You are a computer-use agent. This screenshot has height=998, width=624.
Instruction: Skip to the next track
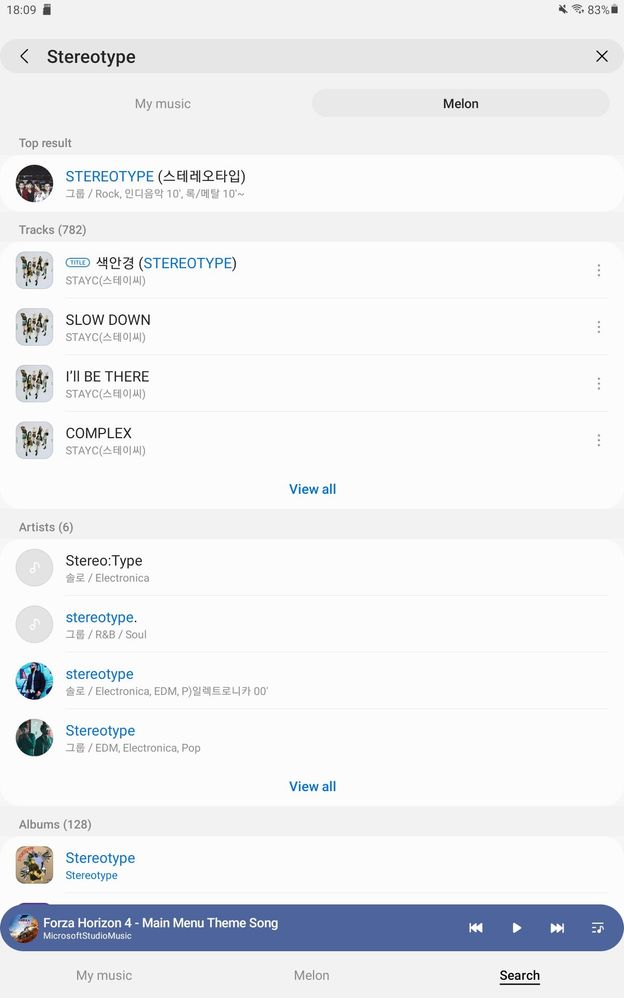(557, 928)
